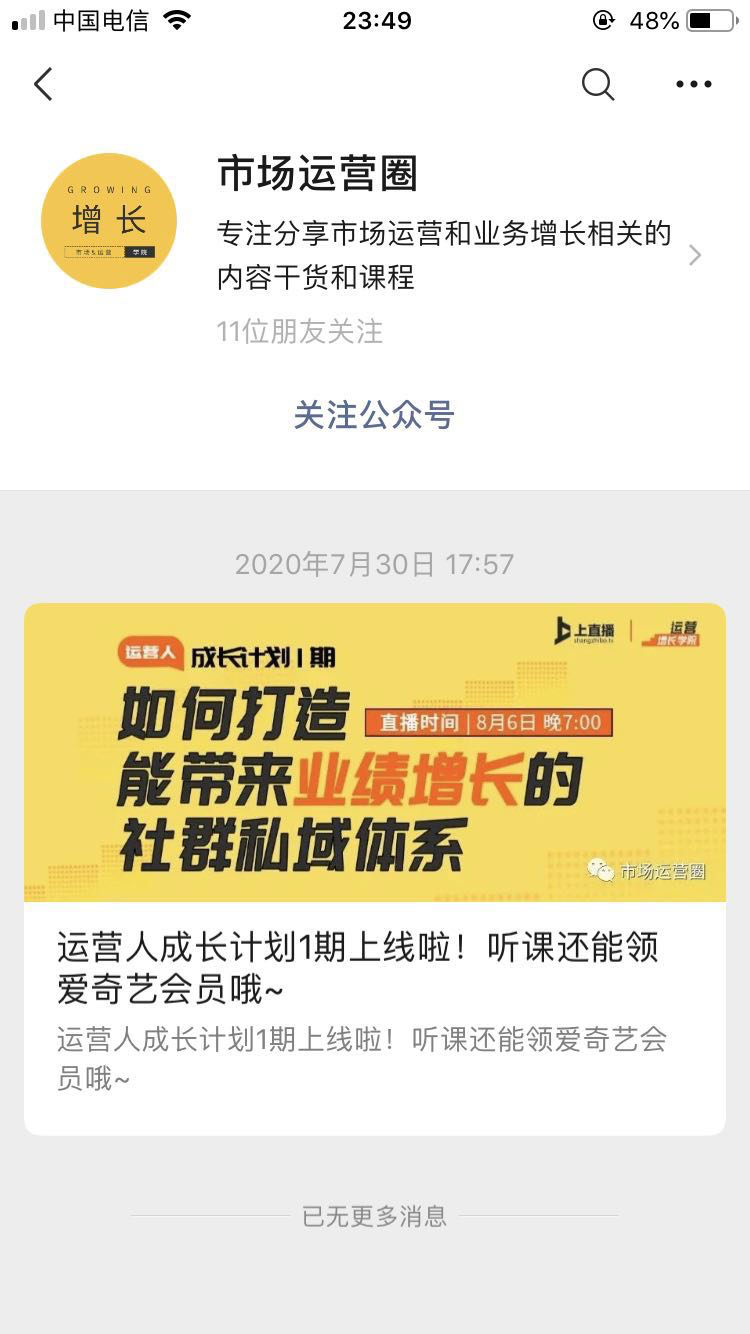
Task: Open the search magnifier icon
Action: [x=597, y=84]
